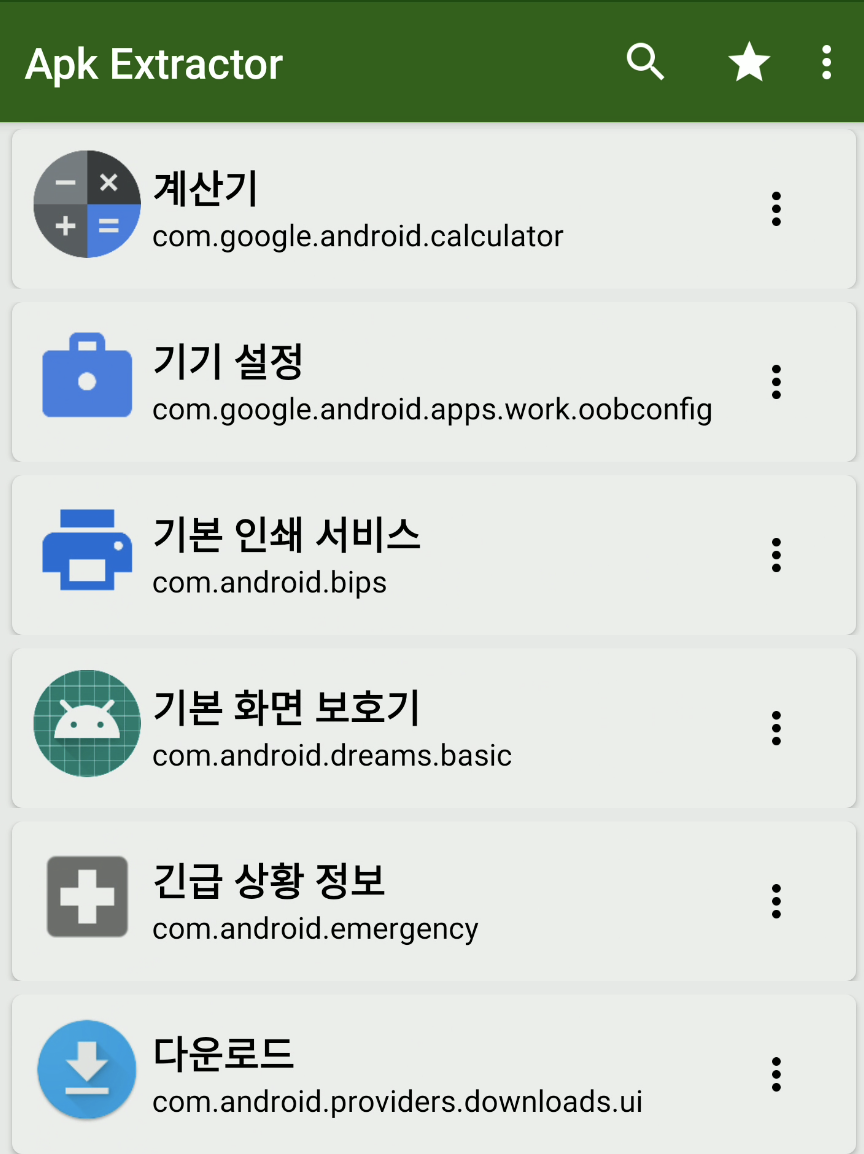864x1154 pixels.
Task: Open the search icon in the toolbar
Action: 645,62
